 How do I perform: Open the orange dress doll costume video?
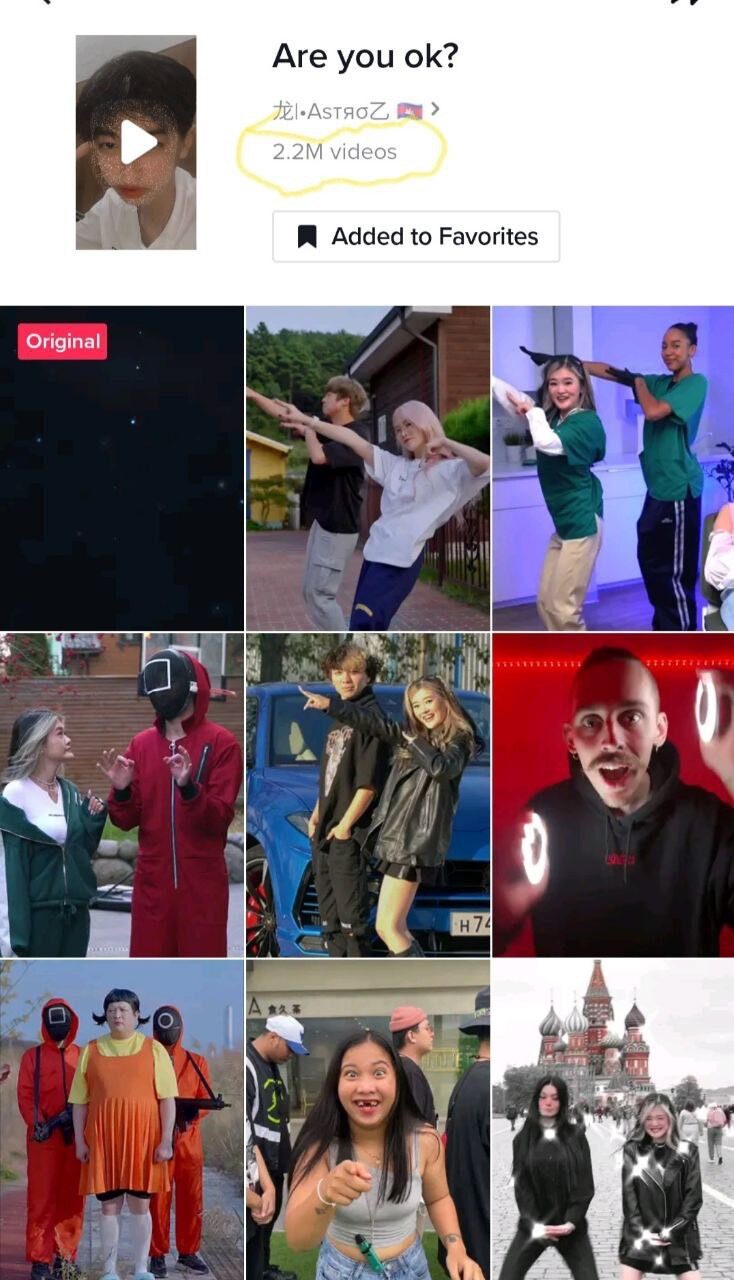tap(122, 1118)
